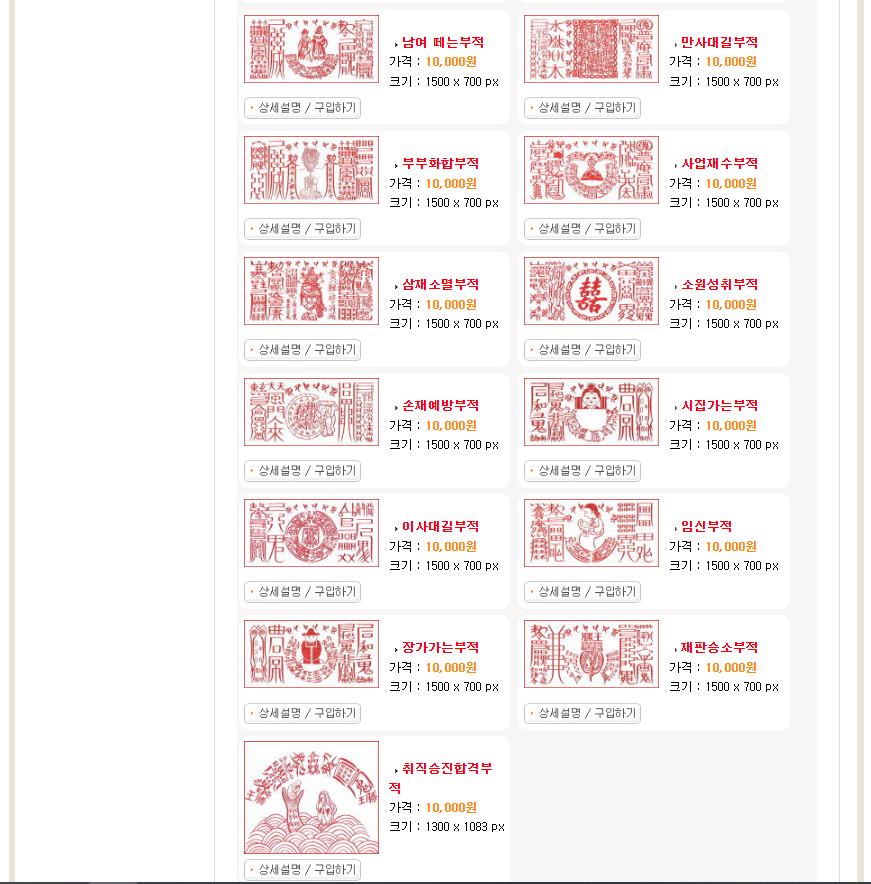Tap the 손재예방부적 talisman image

[x=311, y=412]
